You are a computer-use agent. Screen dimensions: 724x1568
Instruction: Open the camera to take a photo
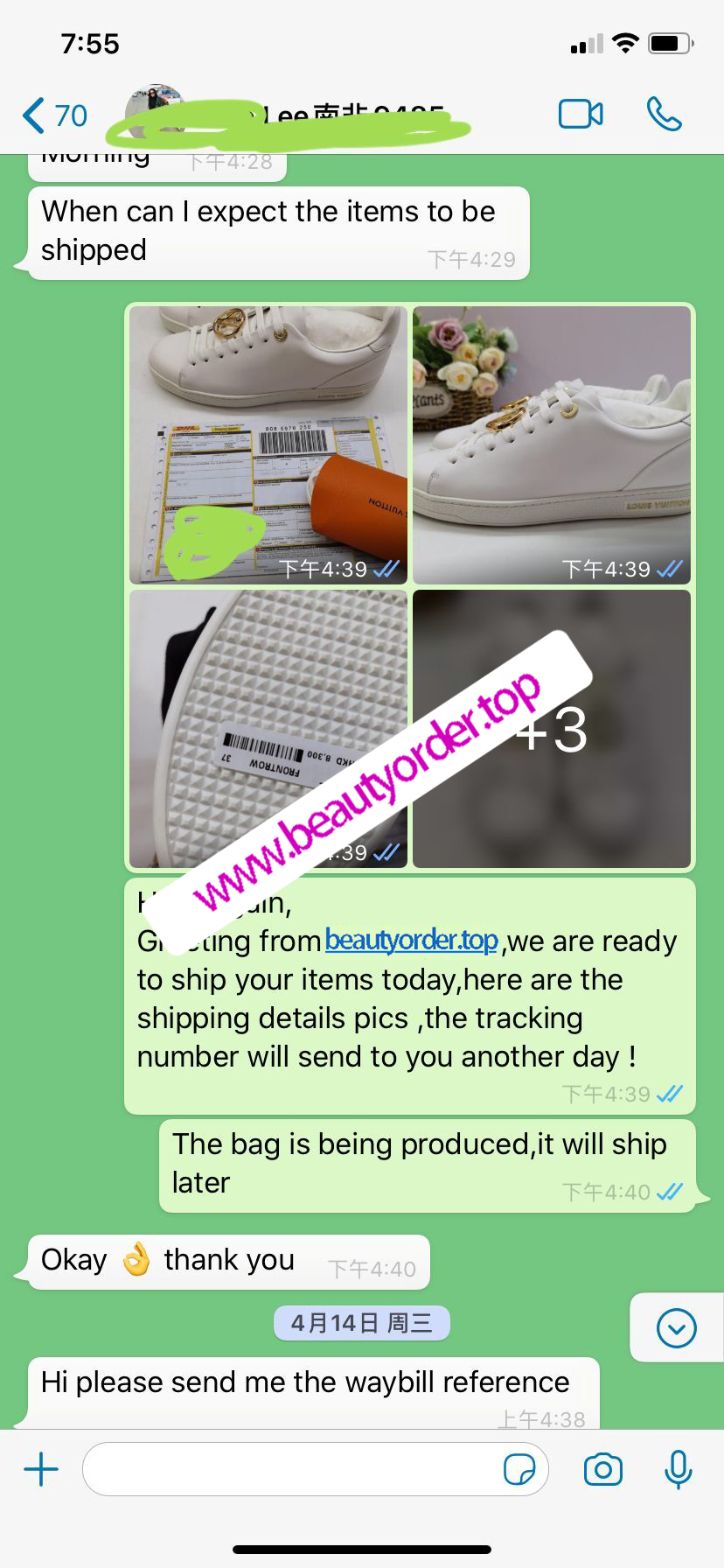[x=602, y=1469]
